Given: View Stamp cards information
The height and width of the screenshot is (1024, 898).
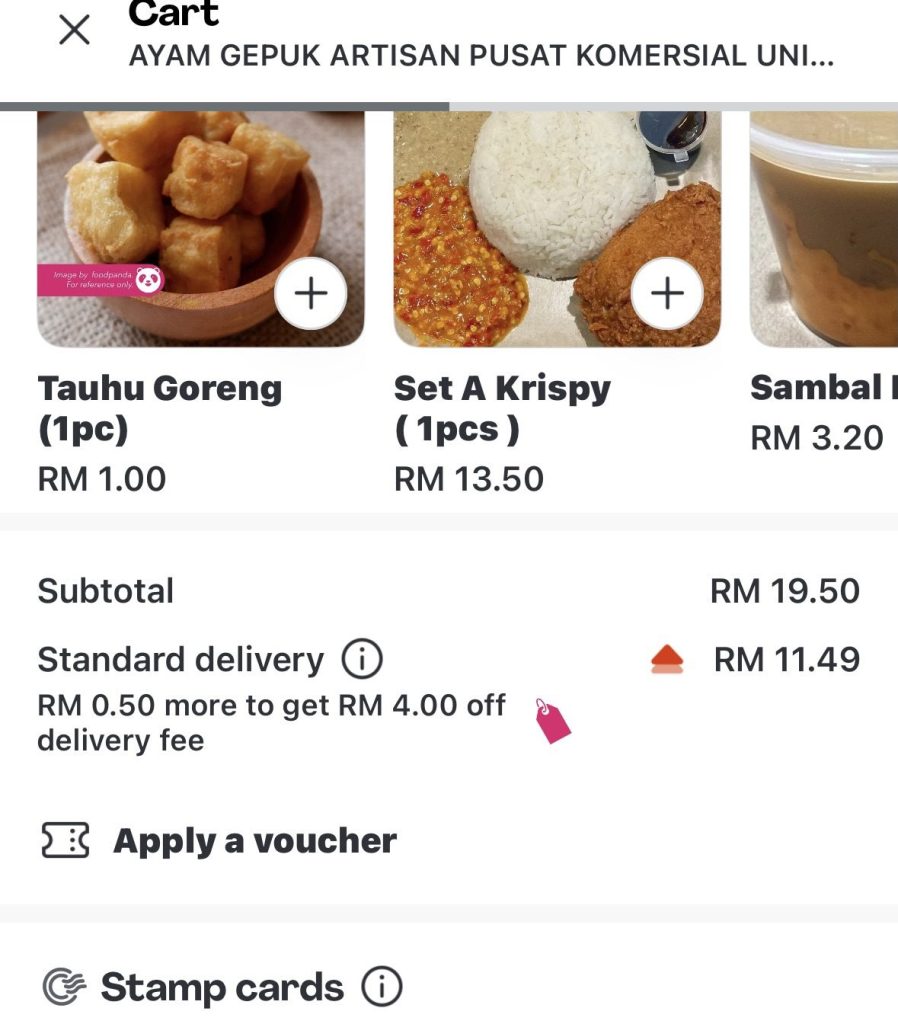Looking at the screenshot, I should point(382,988).
